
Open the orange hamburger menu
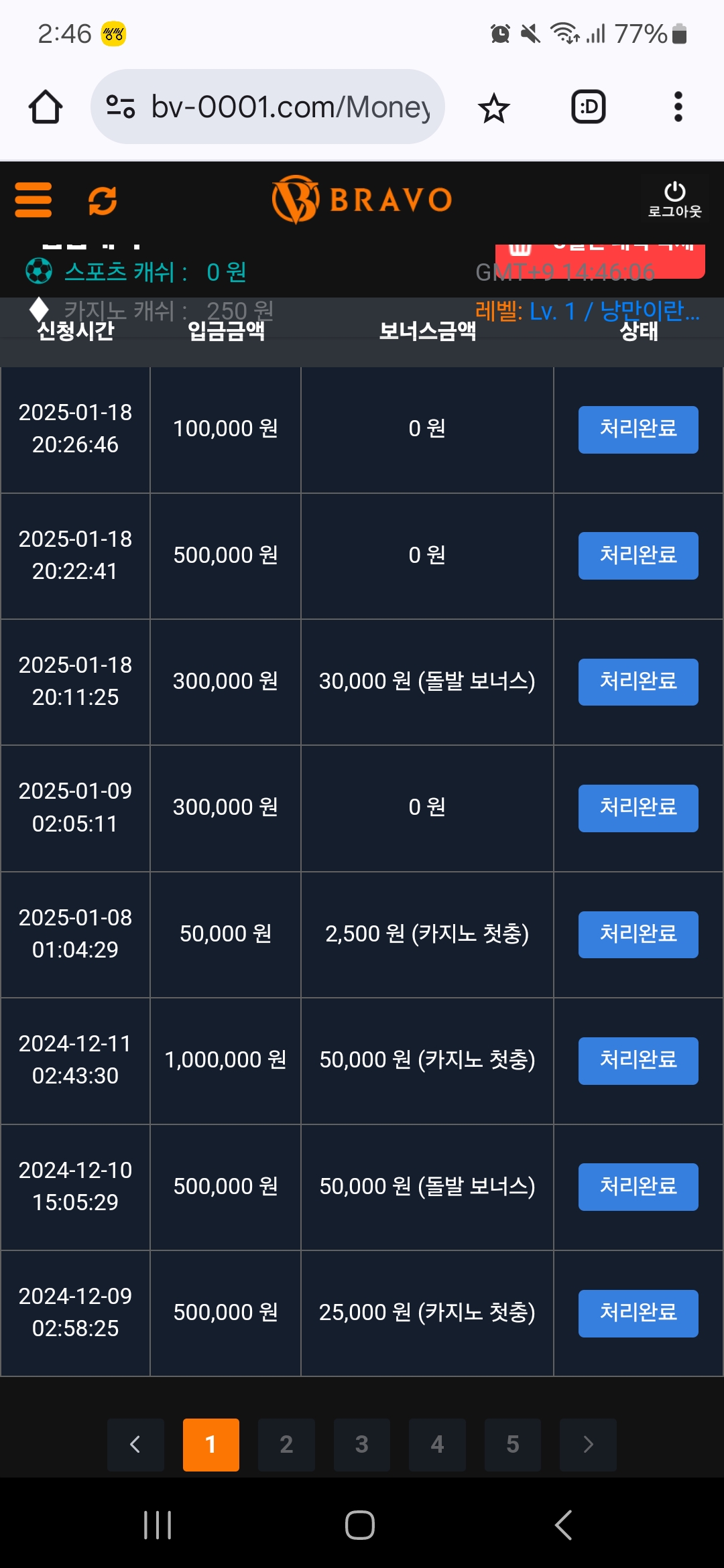34,200
